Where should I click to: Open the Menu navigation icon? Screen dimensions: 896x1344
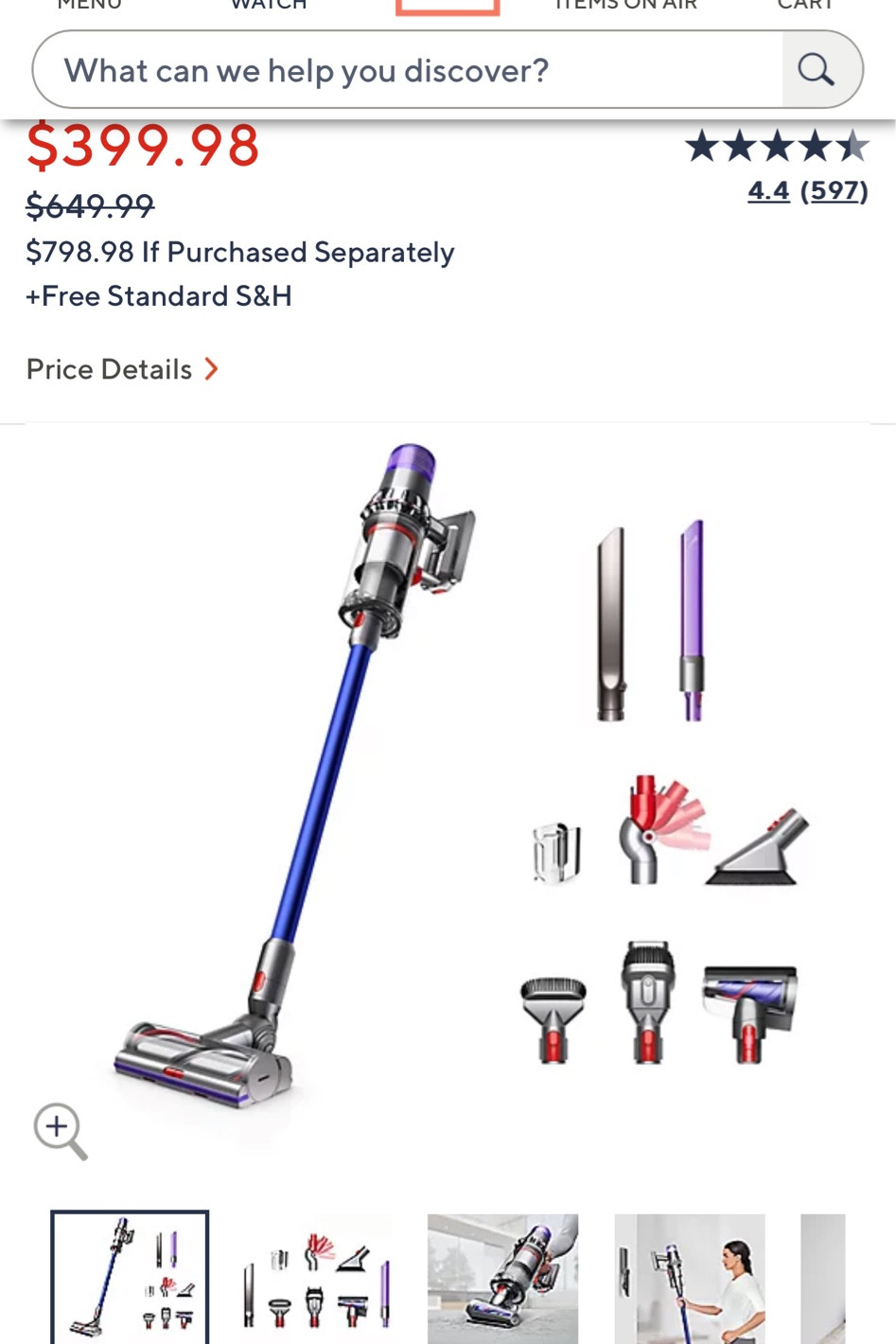point(88,5)
